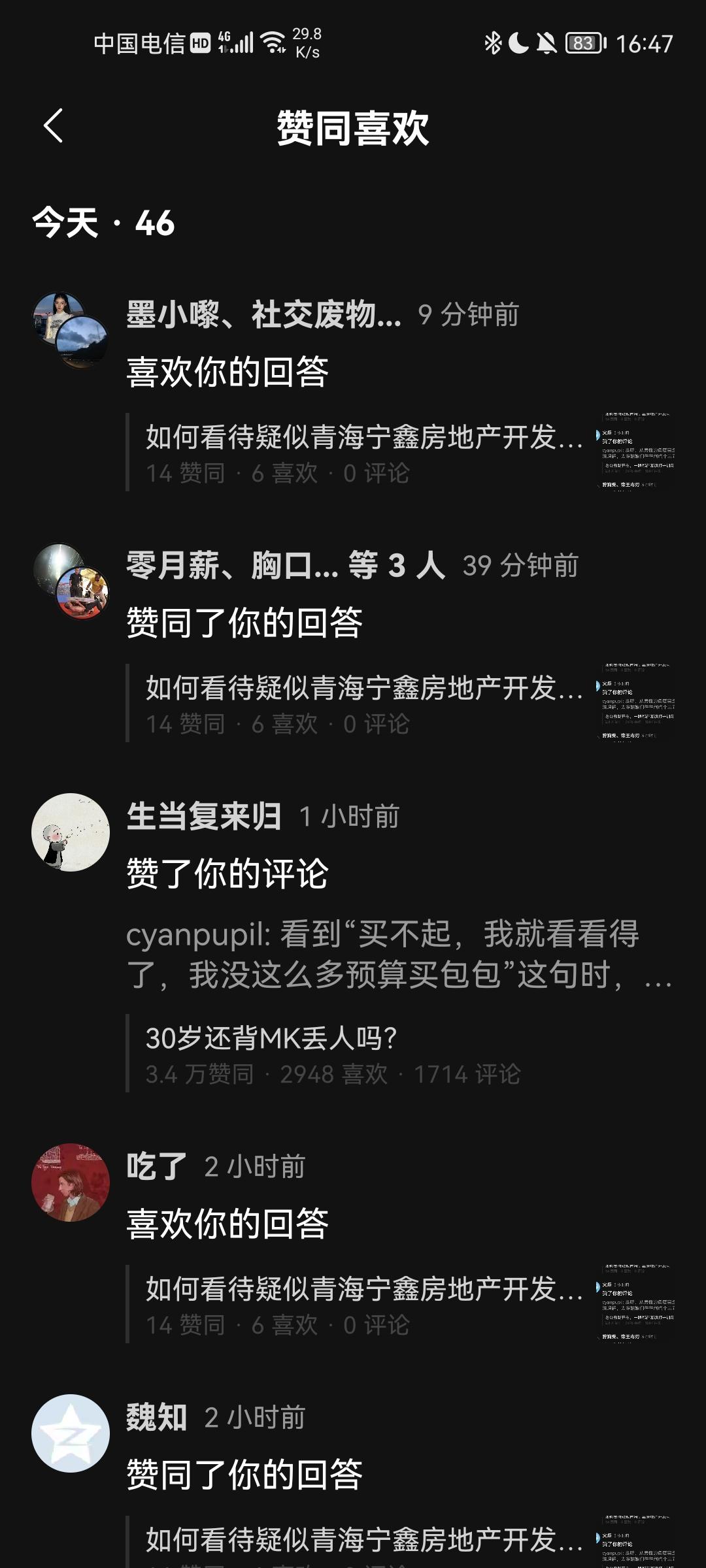Screen dimensions: 706x1568
Task: Open the comment liked by 生当复来归
Action: pyautogui.click(x=399, y=954)
